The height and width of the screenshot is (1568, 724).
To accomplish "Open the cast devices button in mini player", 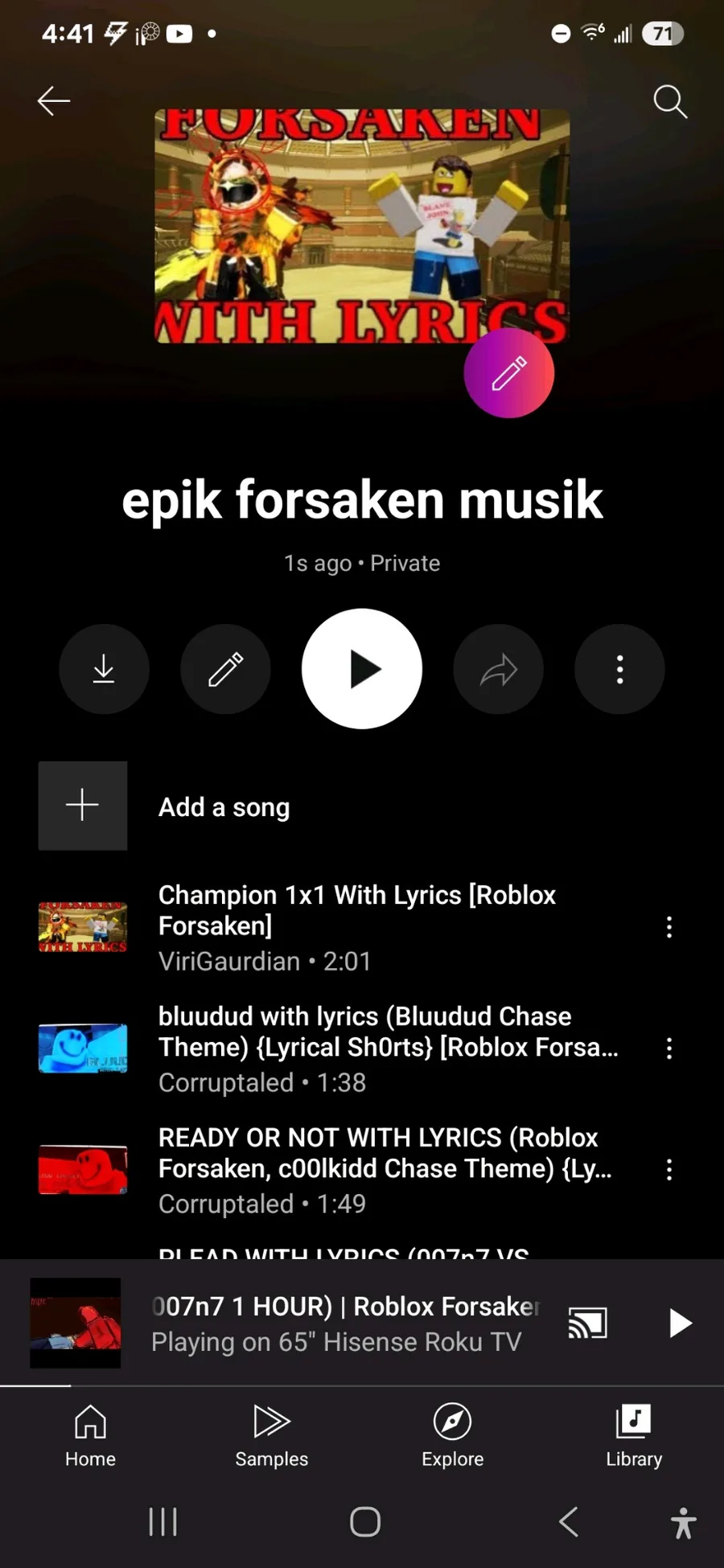I will (x=588, y=1323).
